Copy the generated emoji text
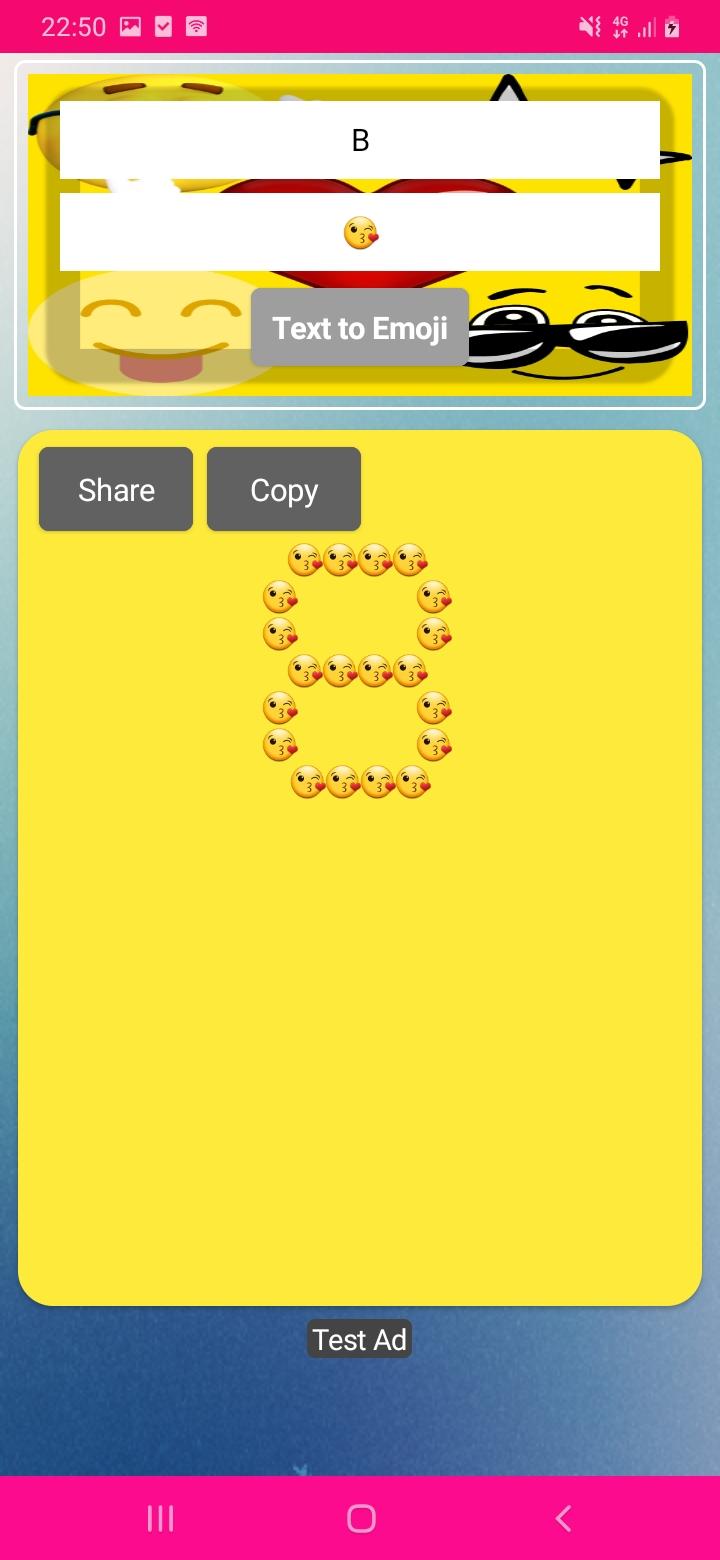 point(284,489)
